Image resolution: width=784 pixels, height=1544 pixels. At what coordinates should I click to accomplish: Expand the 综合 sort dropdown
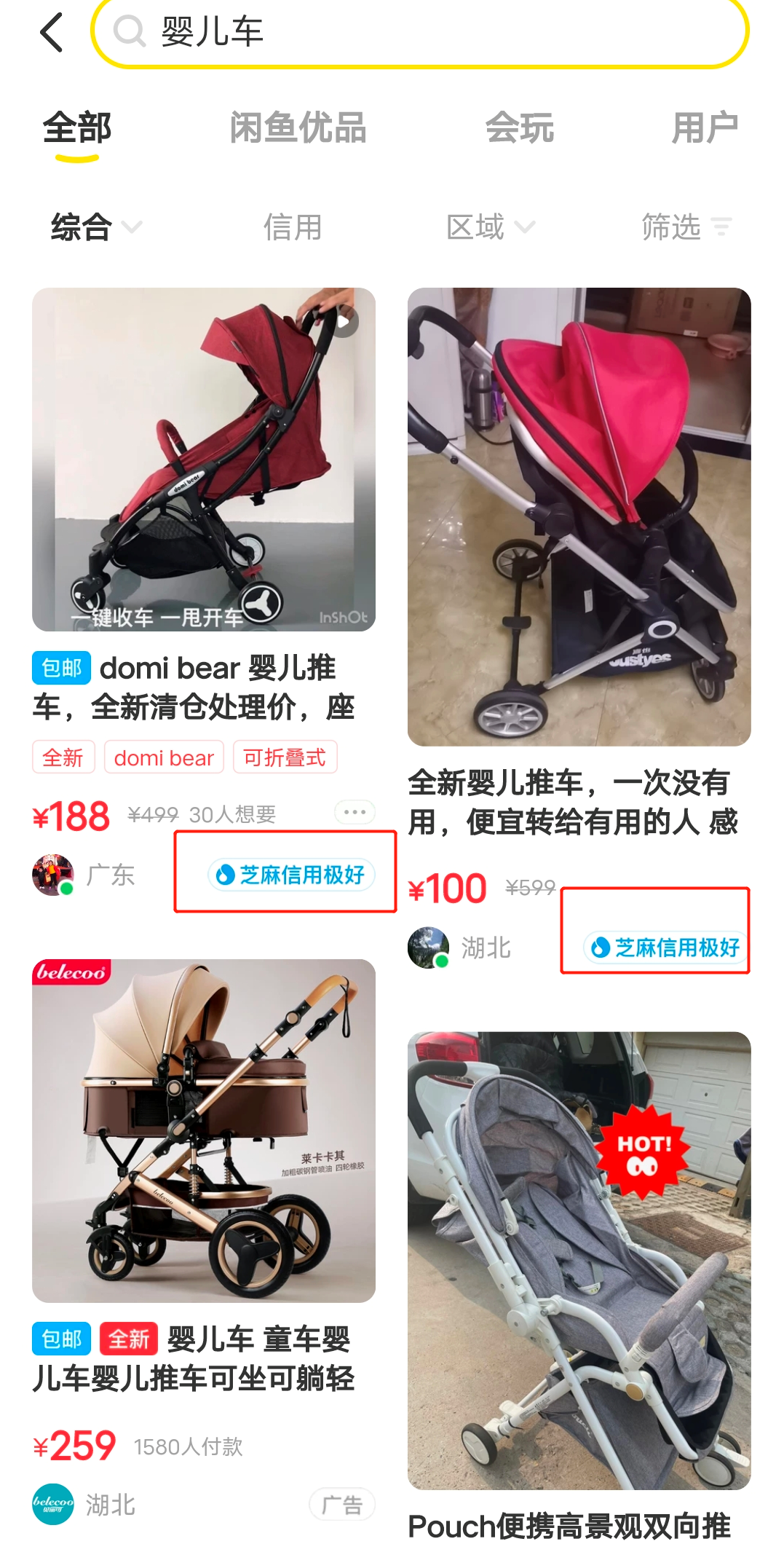(95, 227)
